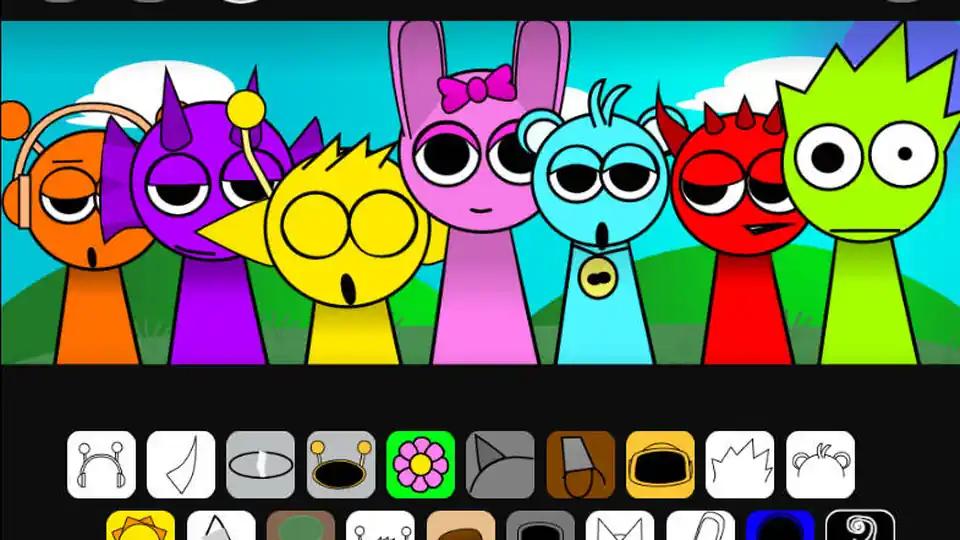Image resolution: width=960 pixels, height=540 pixels.
Task: Choose the grey oval eye icon
Action: (261, 464)
